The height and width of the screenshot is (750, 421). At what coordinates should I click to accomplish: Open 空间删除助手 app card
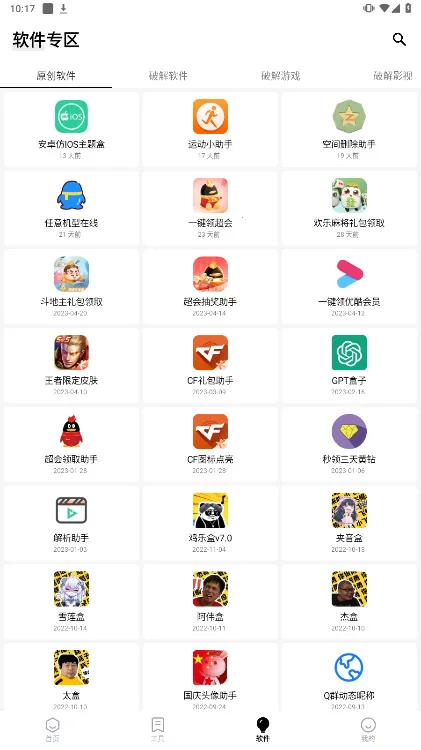click(x=349, y=129)
